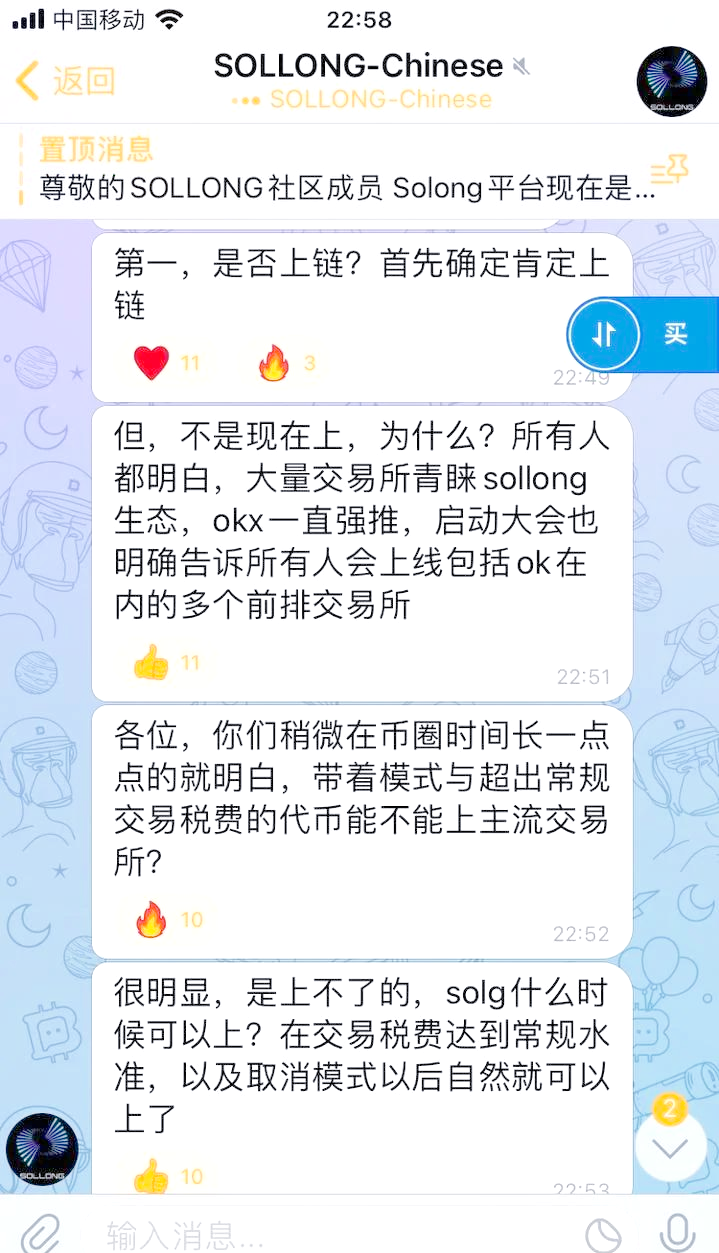Attach a file with the paperclip icon

tap(39, 1232)
